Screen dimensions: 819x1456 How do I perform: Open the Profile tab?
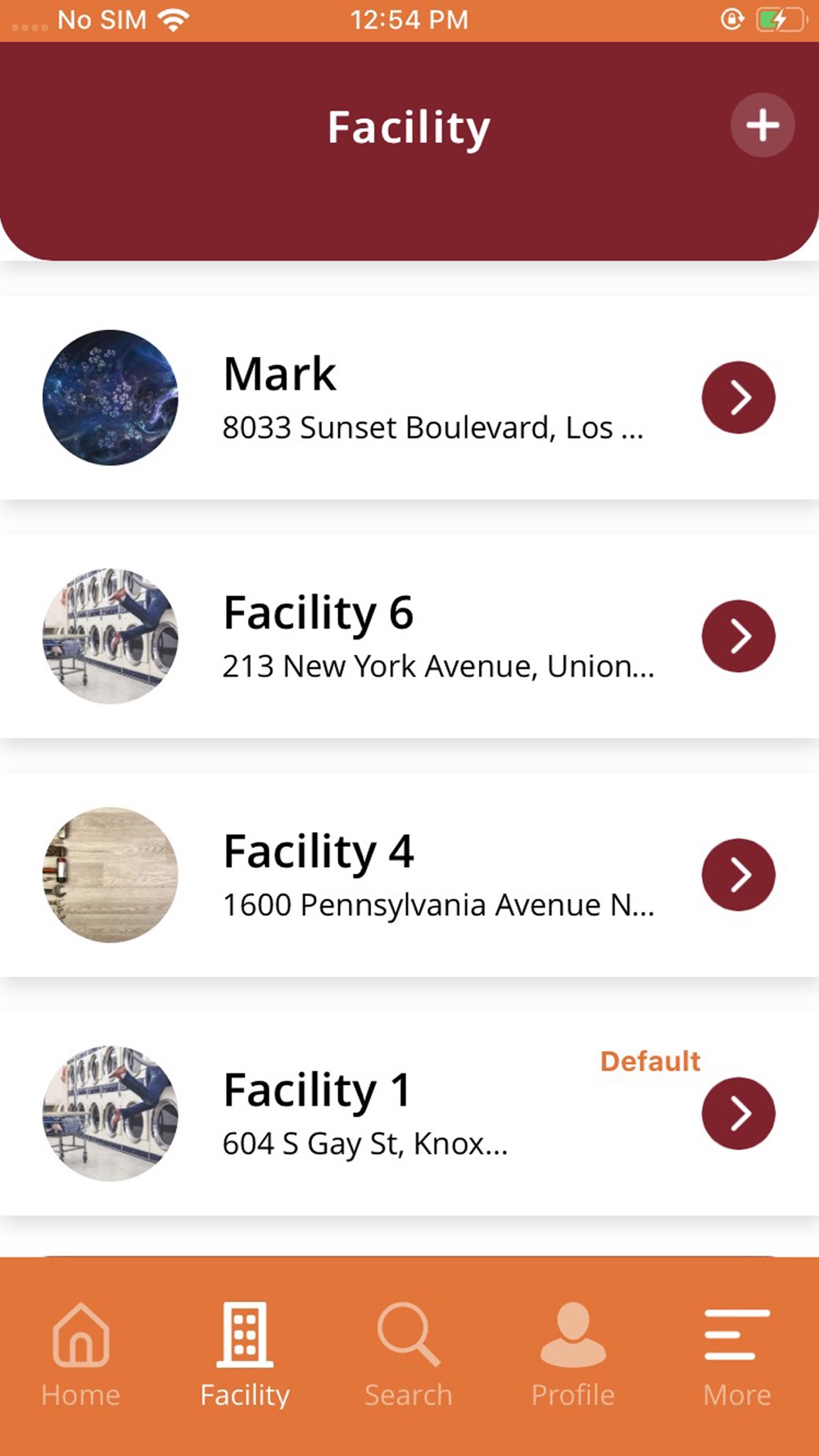click(572, 1354)
